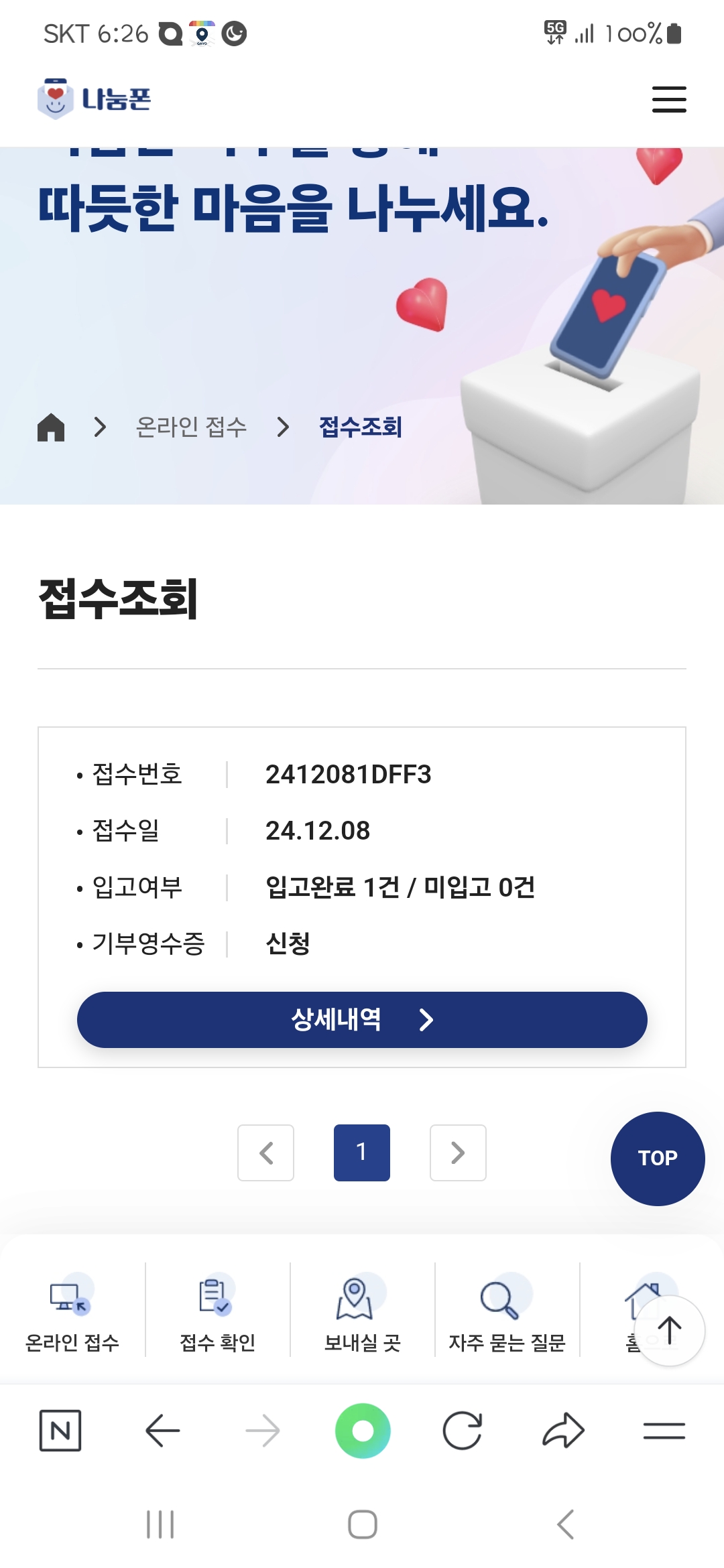Viewport: 724px width, 1568px height.
Task: Go to next page of results
Action: point(458,1153)
